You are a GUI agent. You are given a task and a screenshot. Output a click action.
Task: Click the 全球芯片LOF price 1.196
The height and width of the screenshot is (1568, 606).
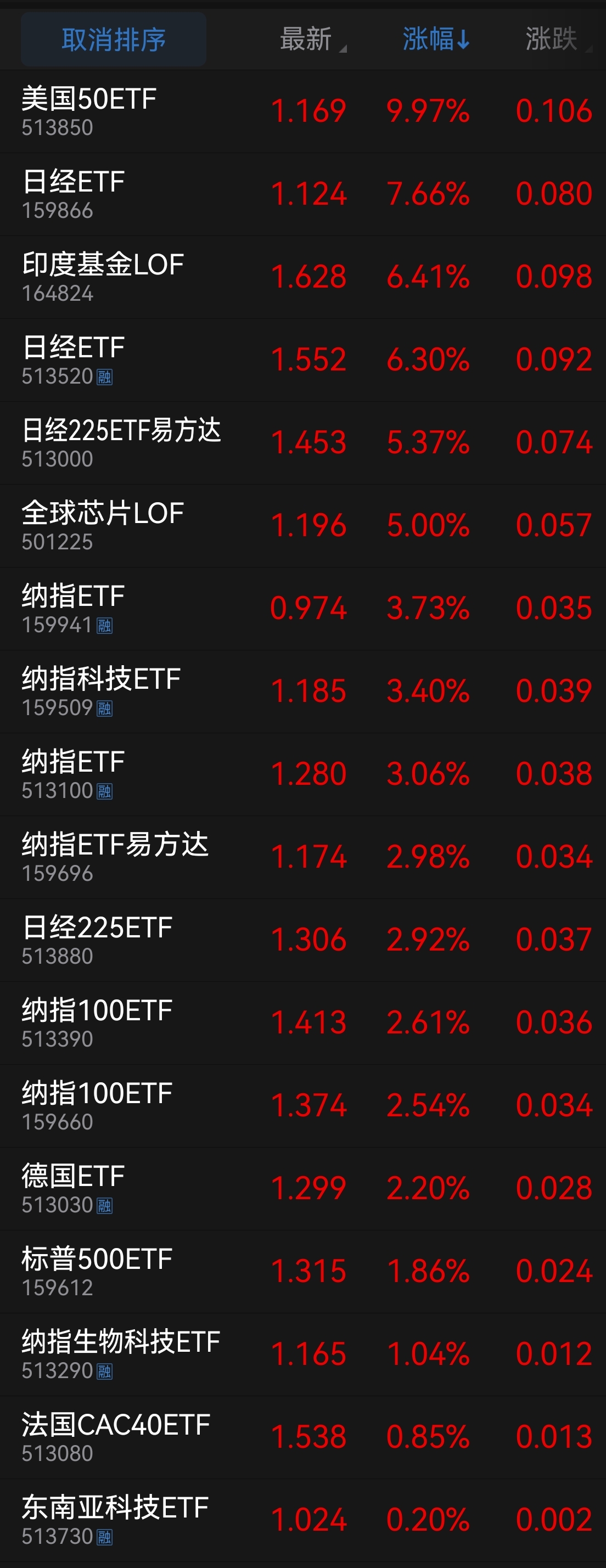pyautogui.click(x=310, y=525)
